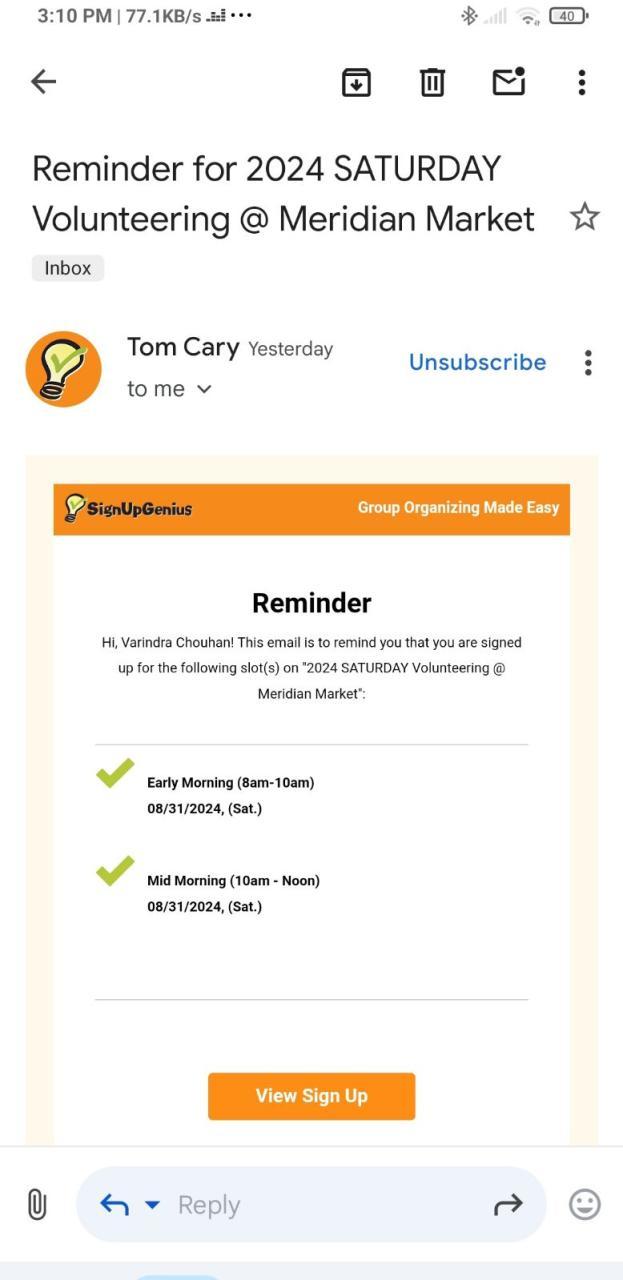Image resolution: width=623 pixels, height=1280 pixels.
Task: Delete this email
Action: click(432, 82)
